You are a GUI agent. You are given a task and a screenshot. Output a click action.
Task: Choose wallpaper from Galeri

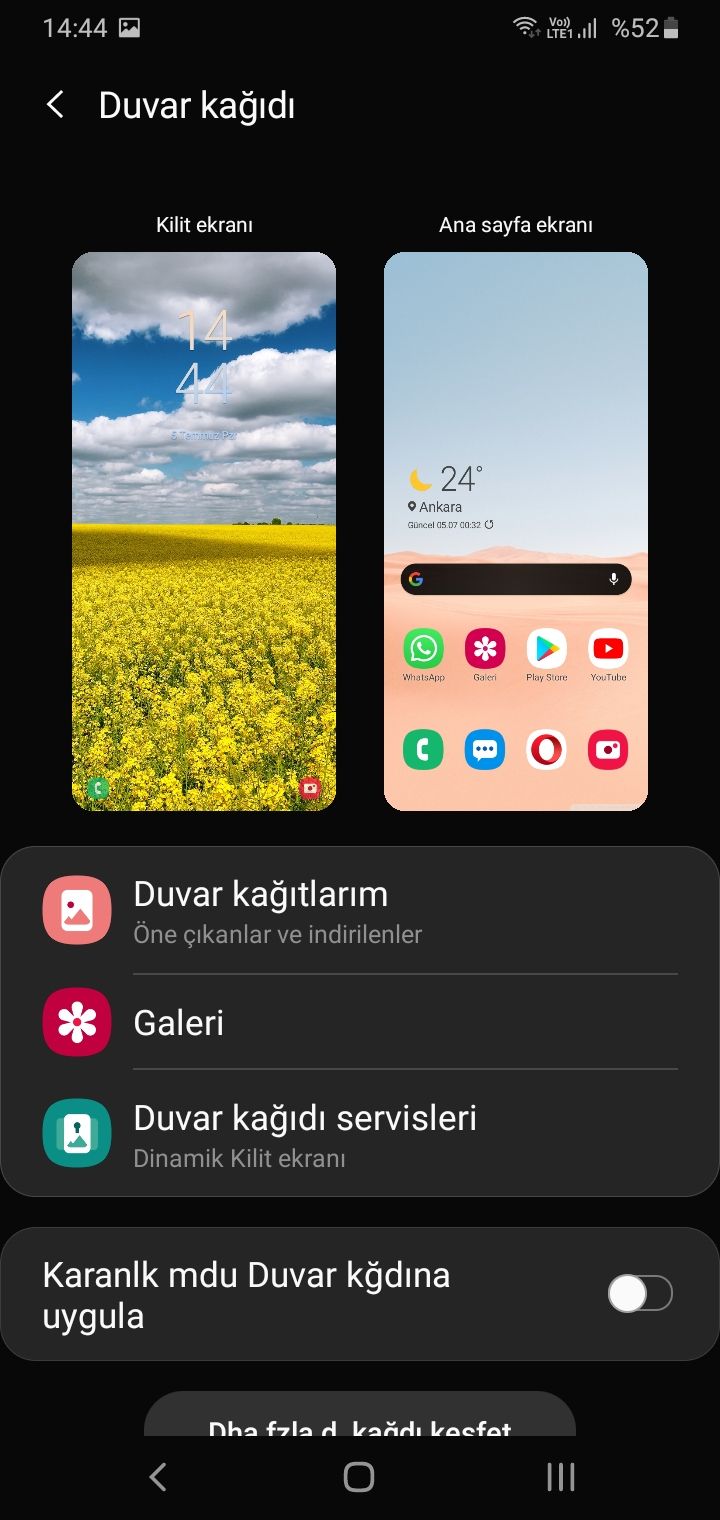coord(360,1022)
